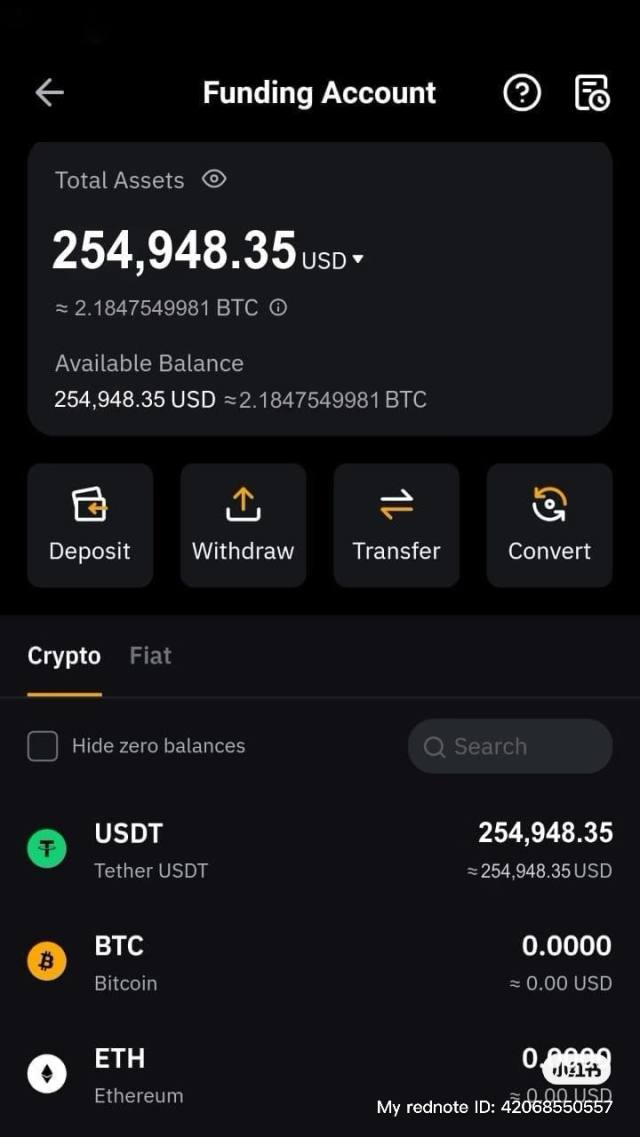Open the USDT Tether asset row
Image resolution: width=640 pixels, height=1137 pixels.
pos(320,850)
